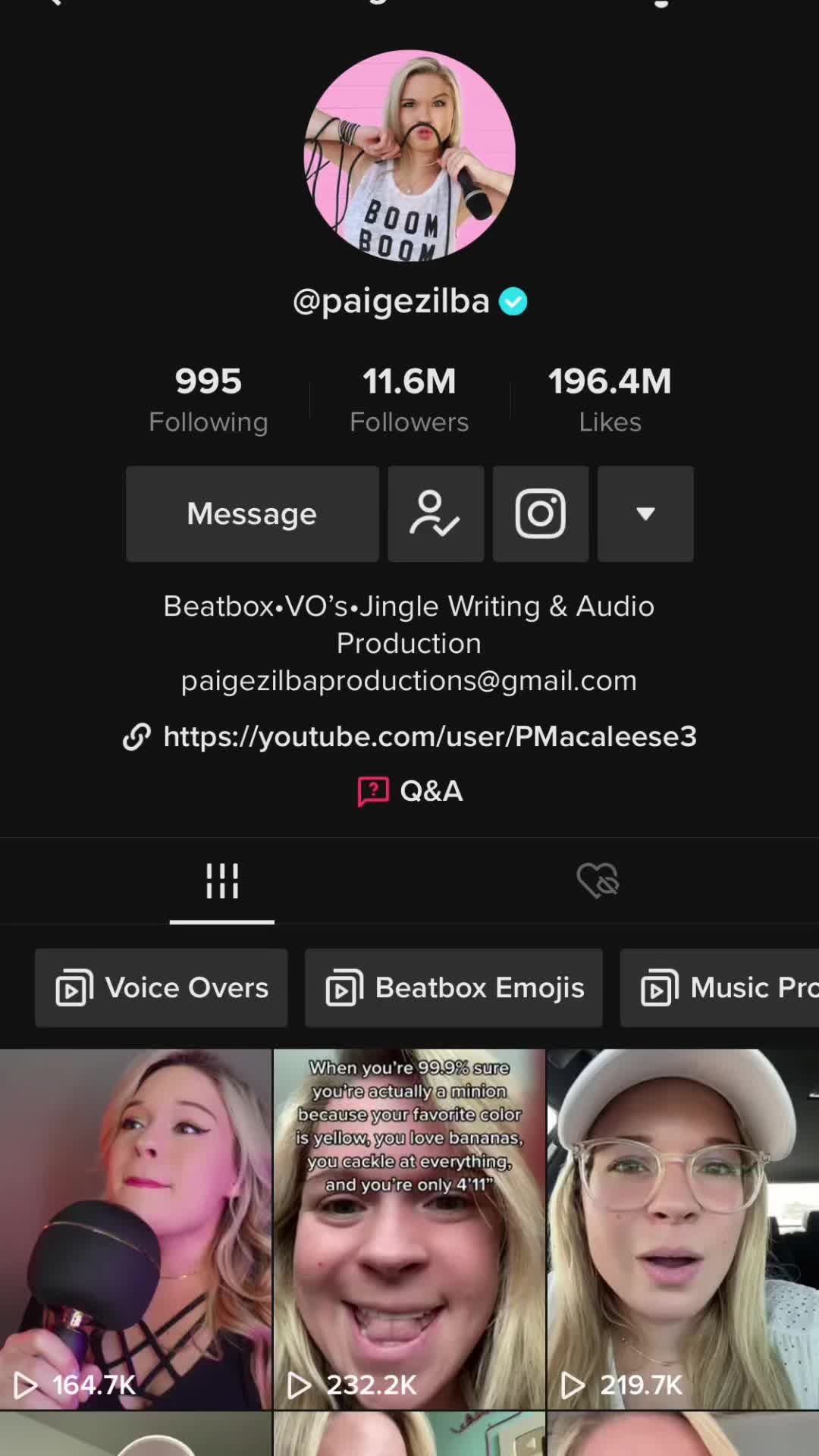This screenshot has width=819, height=1456.
Task: Open the following status button
Action: point(435,514)
